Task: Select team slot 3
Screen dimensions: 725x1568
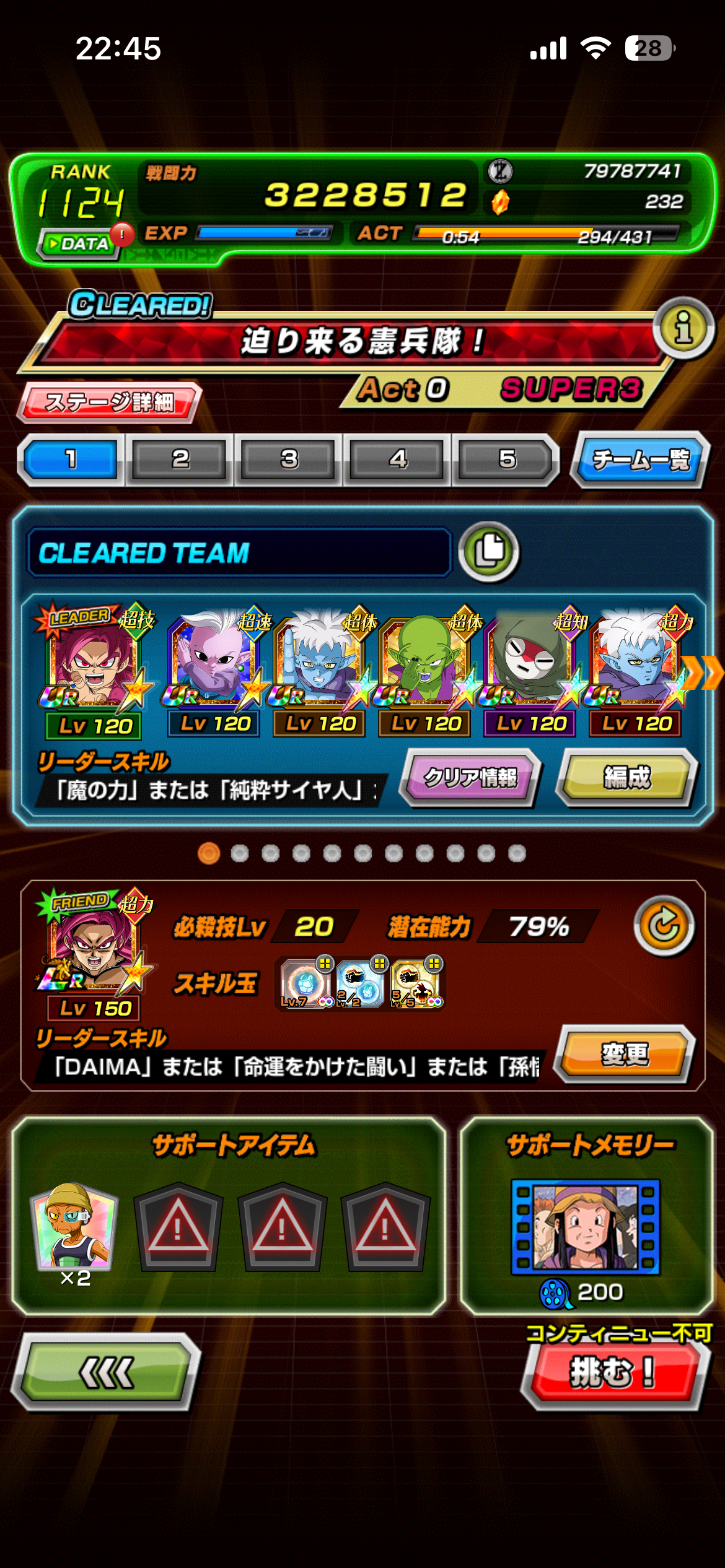Action: pyautogui.click(x=288, y=459)
